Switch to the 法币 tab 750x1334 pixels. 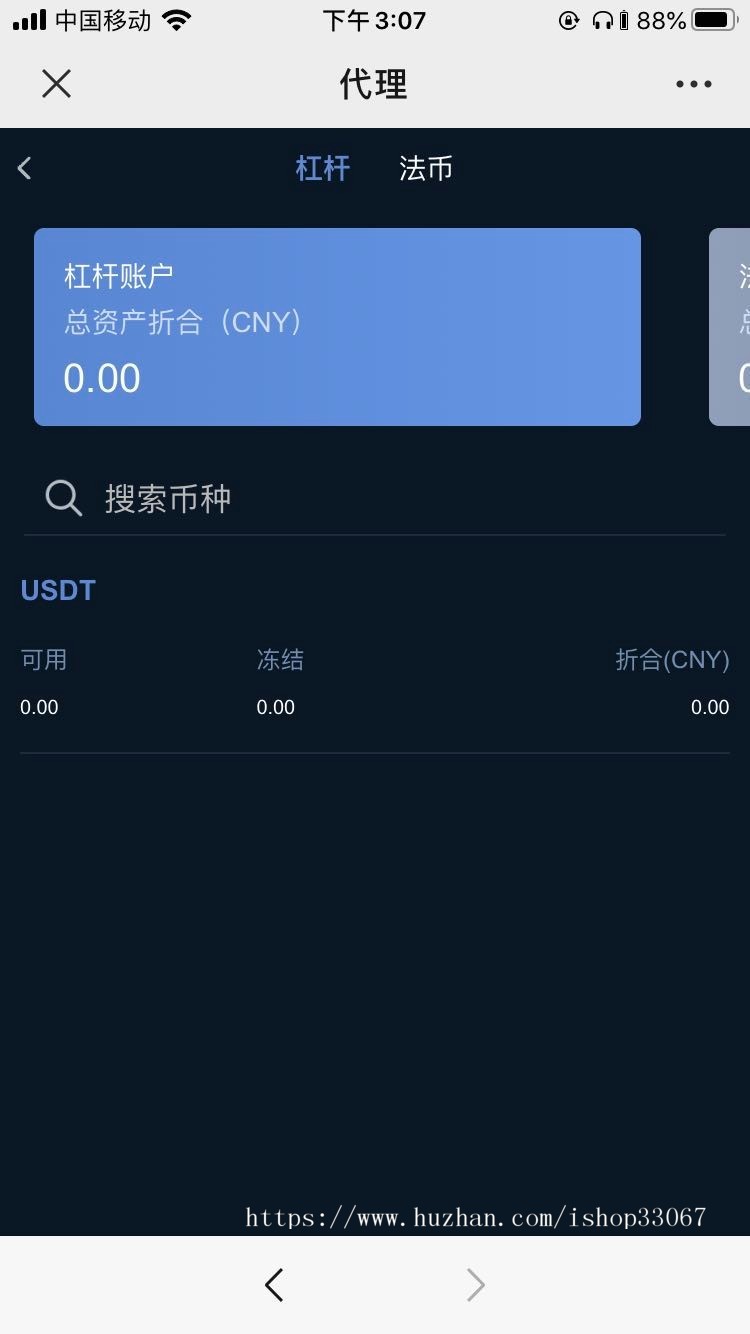(424, 168)
